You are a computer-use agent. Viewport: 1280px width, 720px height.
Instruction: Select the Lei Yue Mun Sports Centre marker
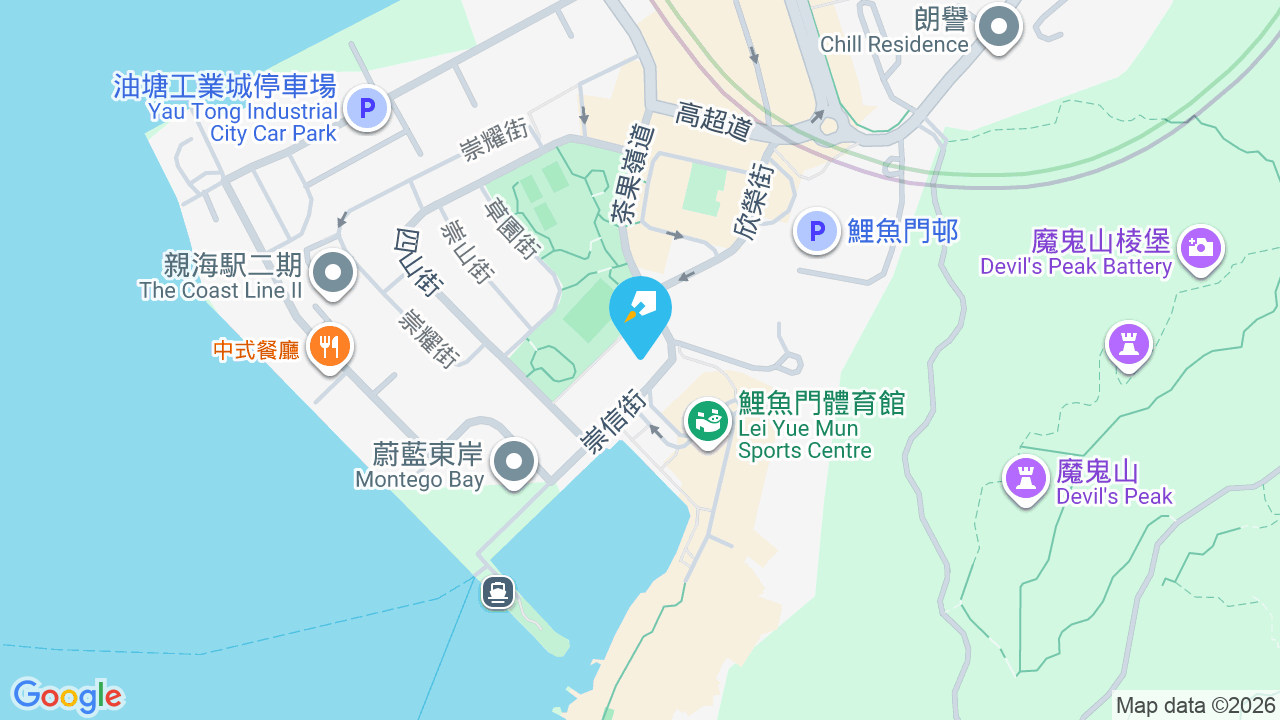click(x=708, y=423)
